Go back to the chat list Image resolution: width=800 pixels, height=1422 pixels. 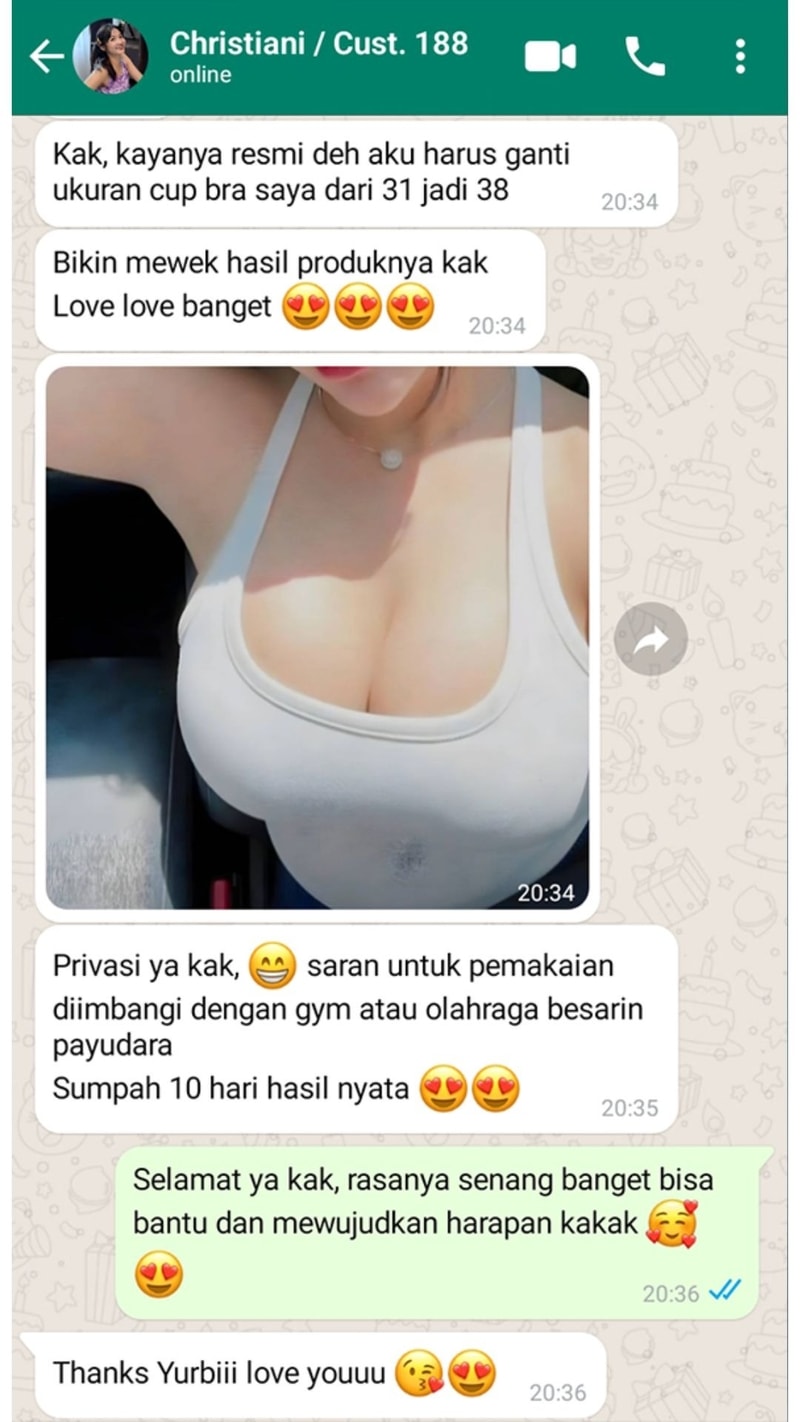(46, 57)
